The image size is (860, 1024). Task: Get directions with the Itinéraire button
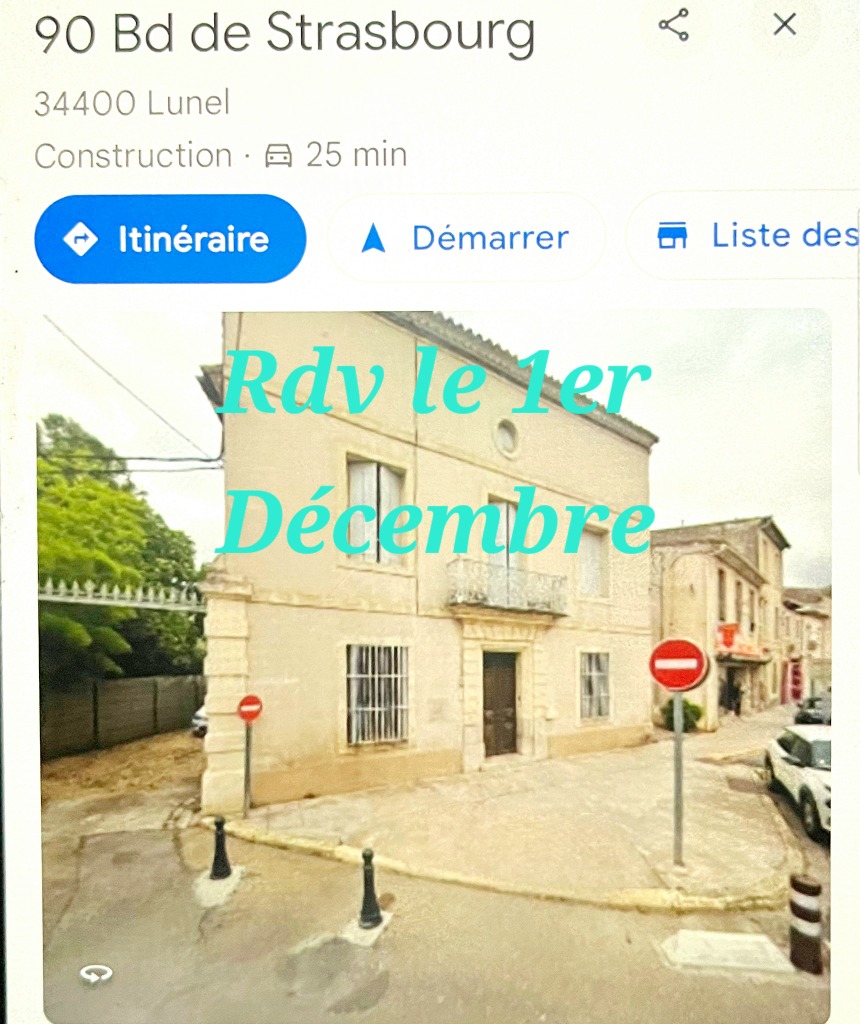(170, 239)
